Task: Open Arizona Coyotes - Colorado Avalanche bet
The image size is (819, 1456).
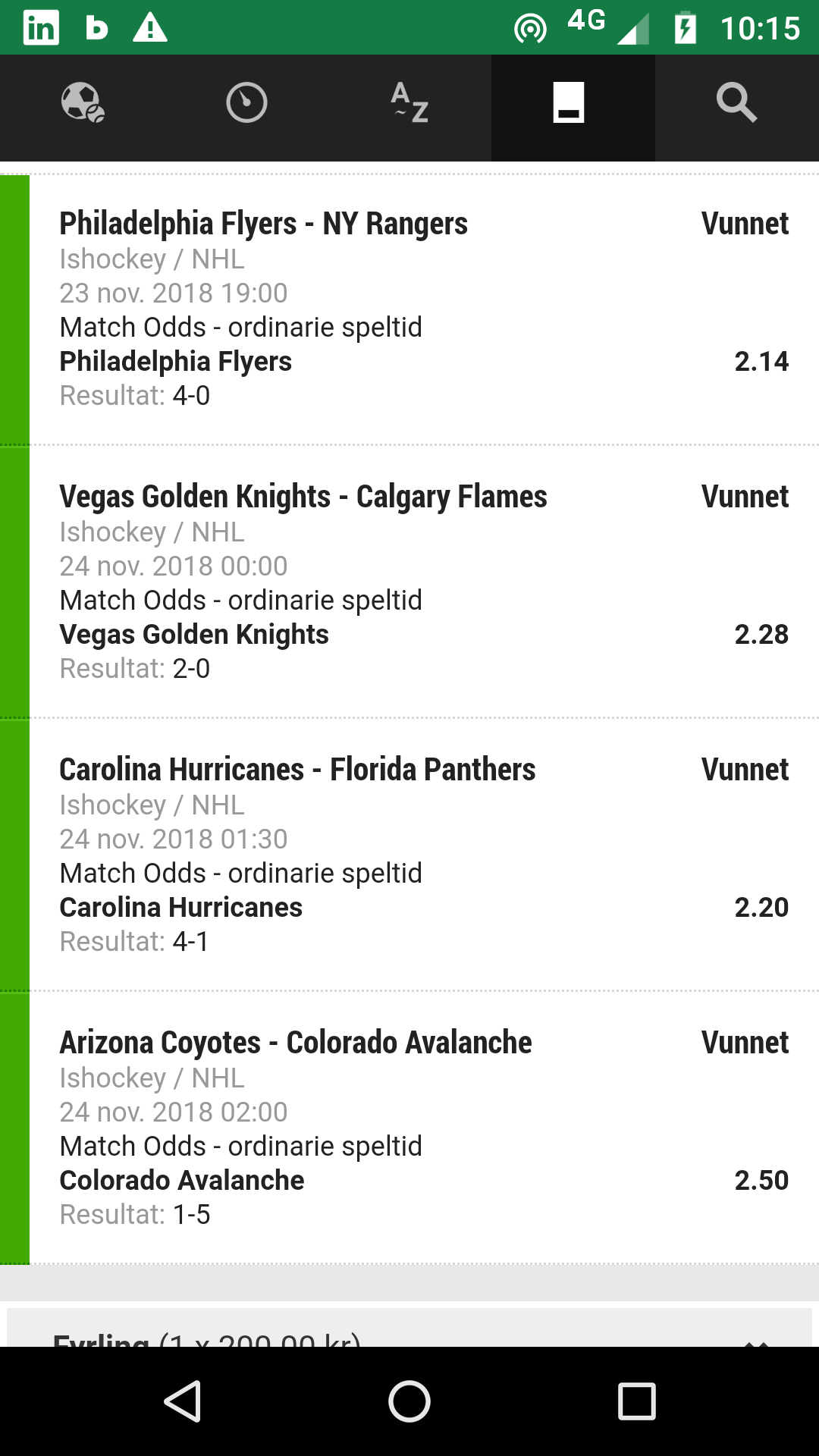Action: [409, 1128]
